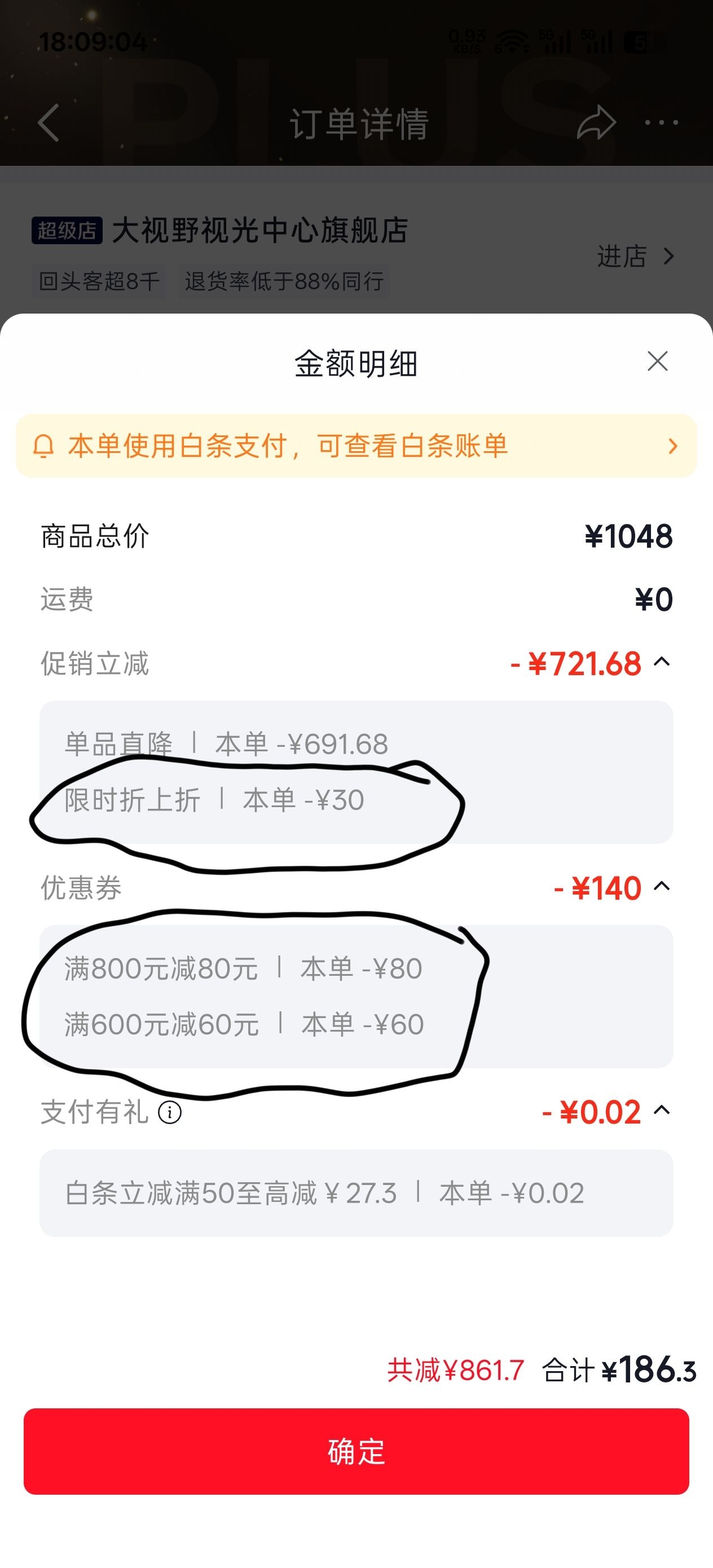The height and width of the screenshot is (1568, 713).
Task: Collapse the 支付有礼 section
Action: tap(662, 1111)
